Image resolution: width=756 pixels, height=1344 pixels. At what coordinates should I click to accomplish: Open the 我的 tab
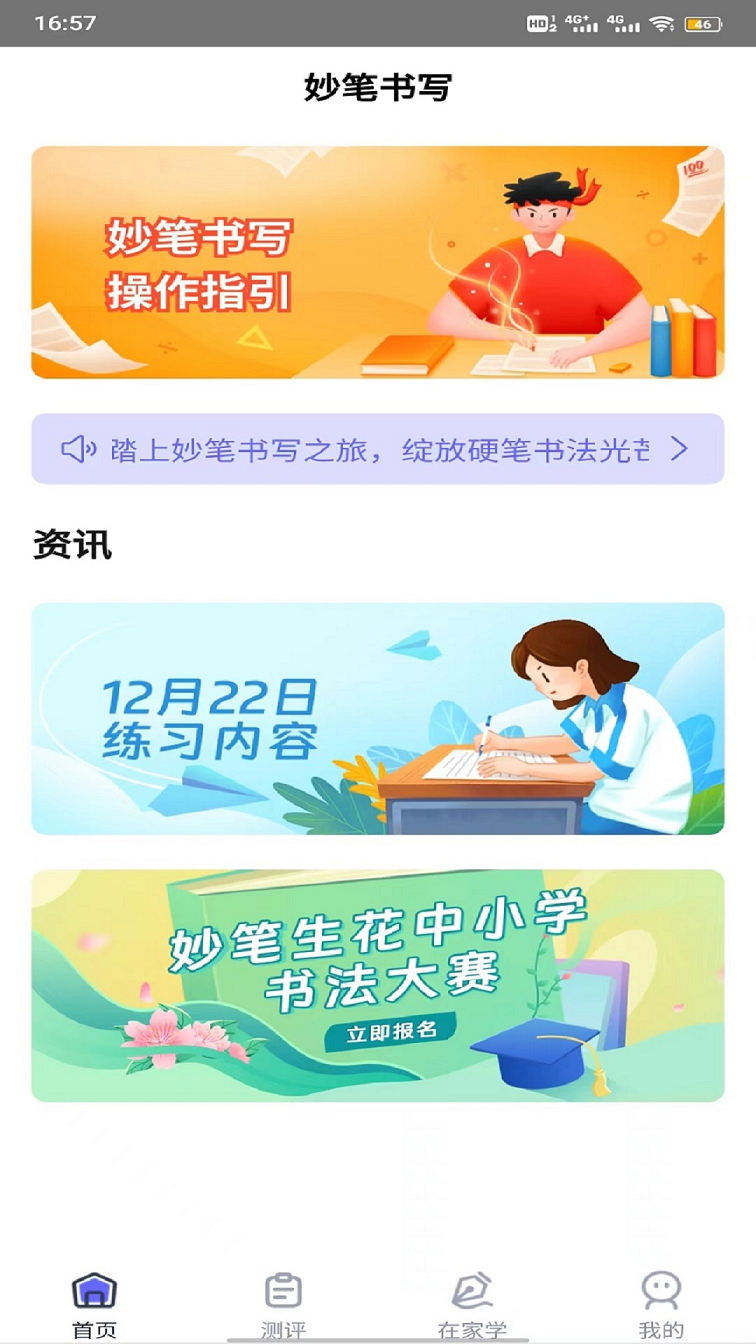pos(661,1305)
